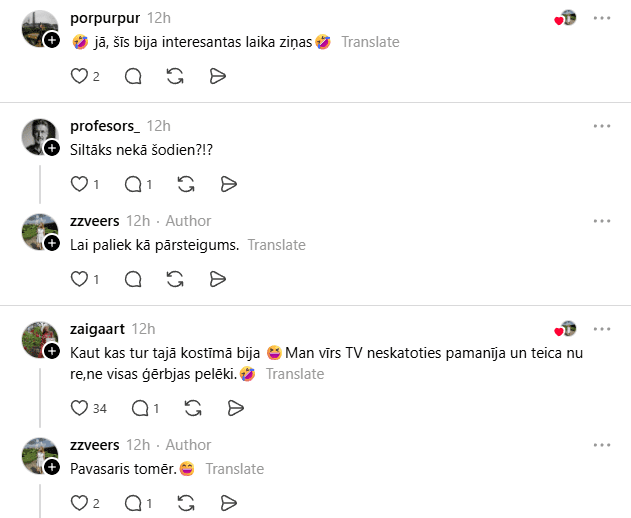Screen dimensions: 631x518
Task: Open porpurpur's profile from username
Action: pos(104,18)
